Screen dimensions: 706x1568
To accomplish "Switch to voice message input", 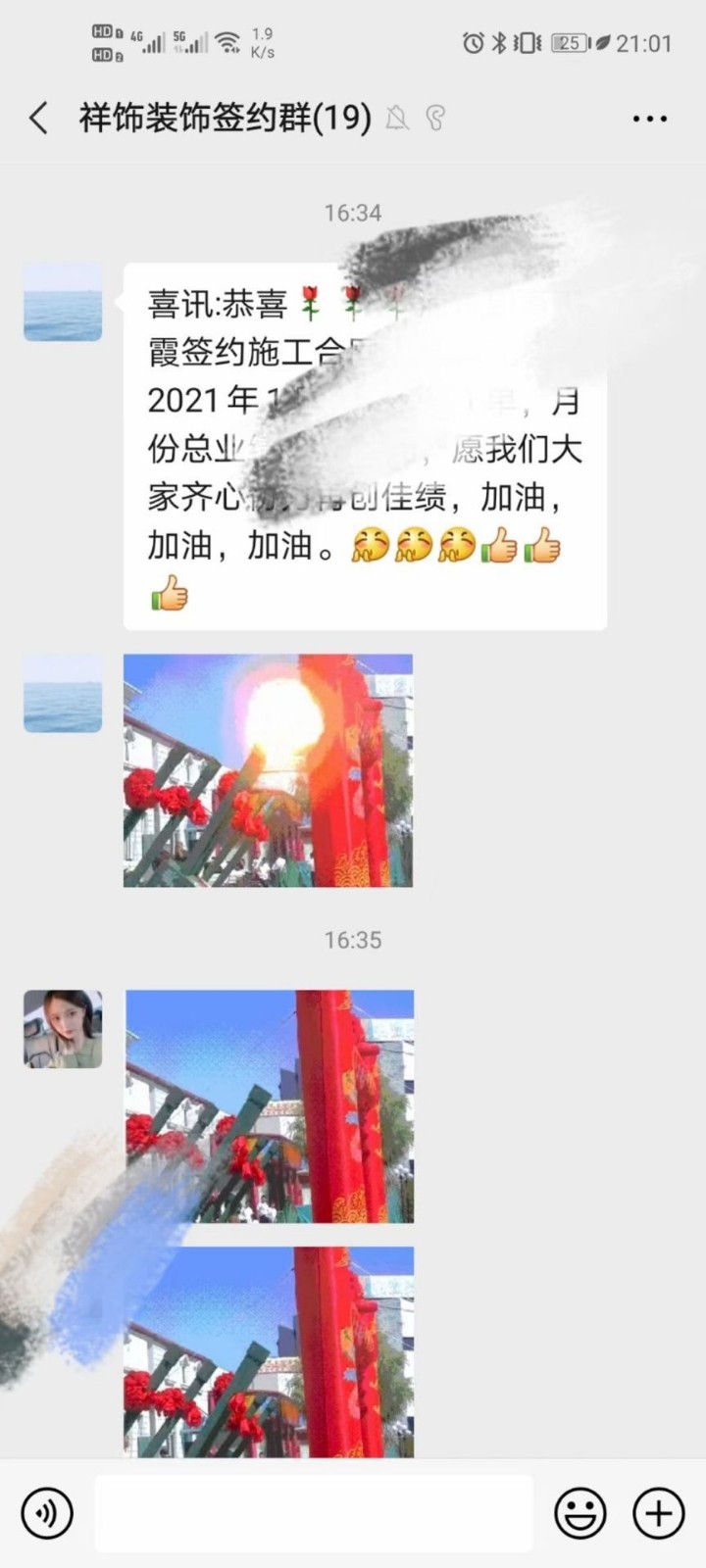I will pos(46,1513).
